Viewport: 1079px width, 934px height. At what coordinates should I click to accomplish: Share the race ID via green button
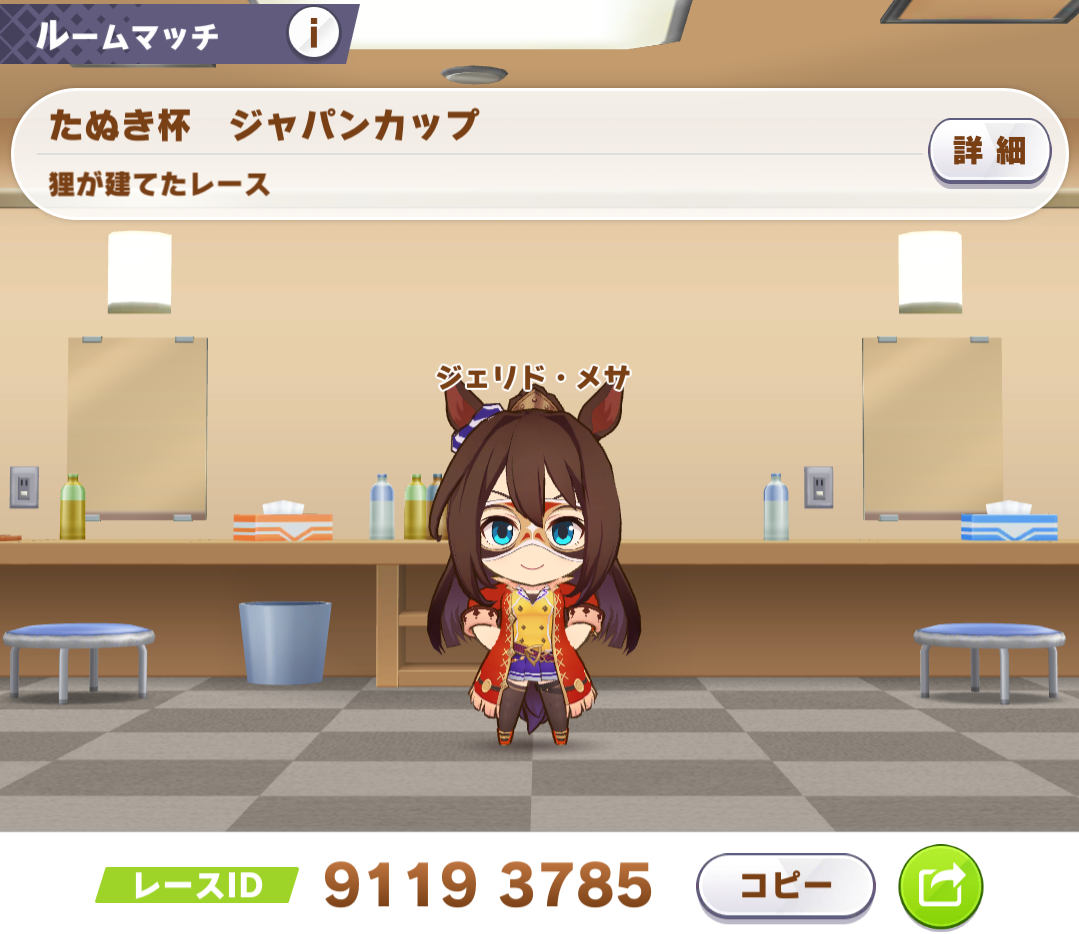(940, 886)
